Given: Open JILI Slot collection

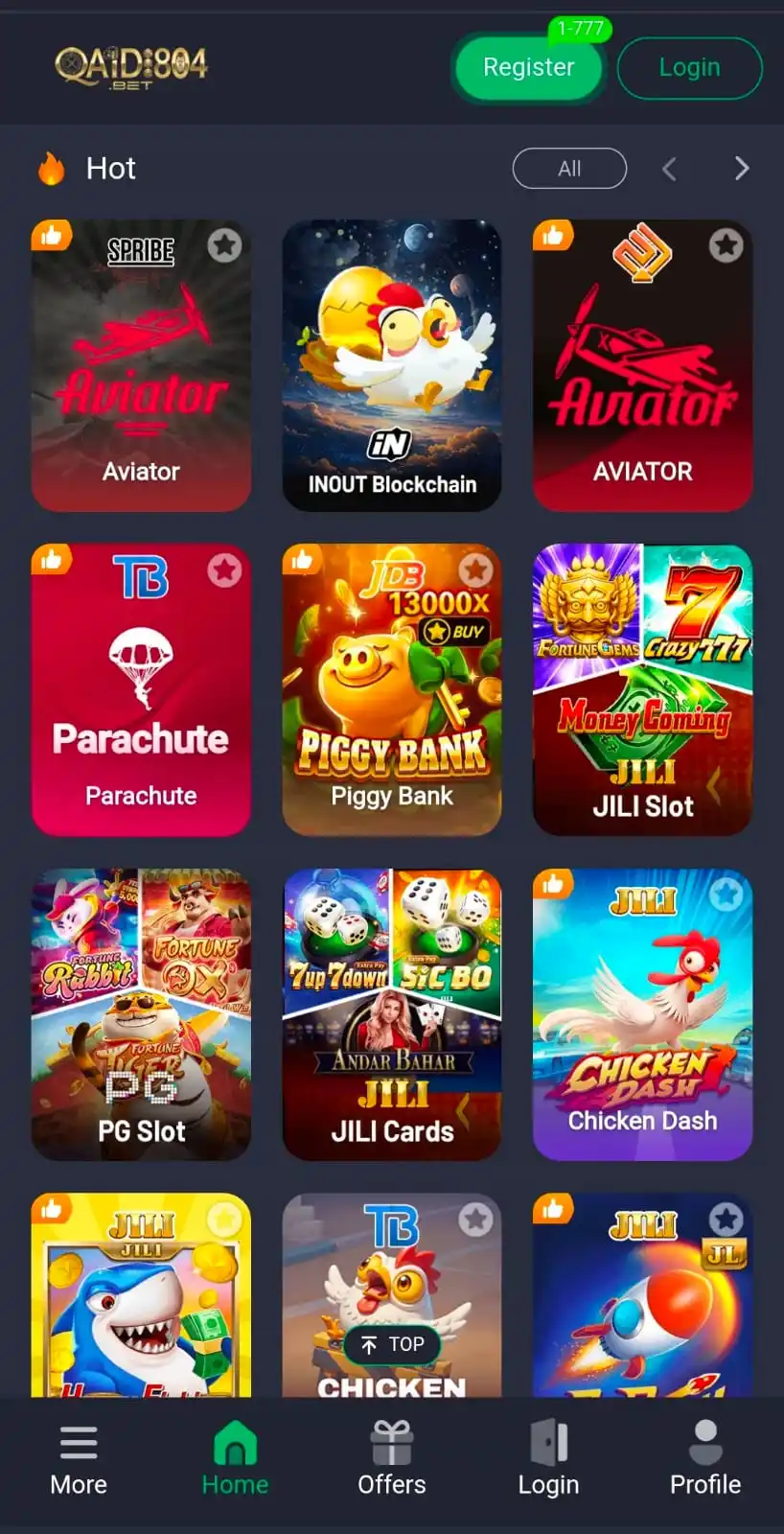Looking at the screenshot, I should tap(642, 690).
